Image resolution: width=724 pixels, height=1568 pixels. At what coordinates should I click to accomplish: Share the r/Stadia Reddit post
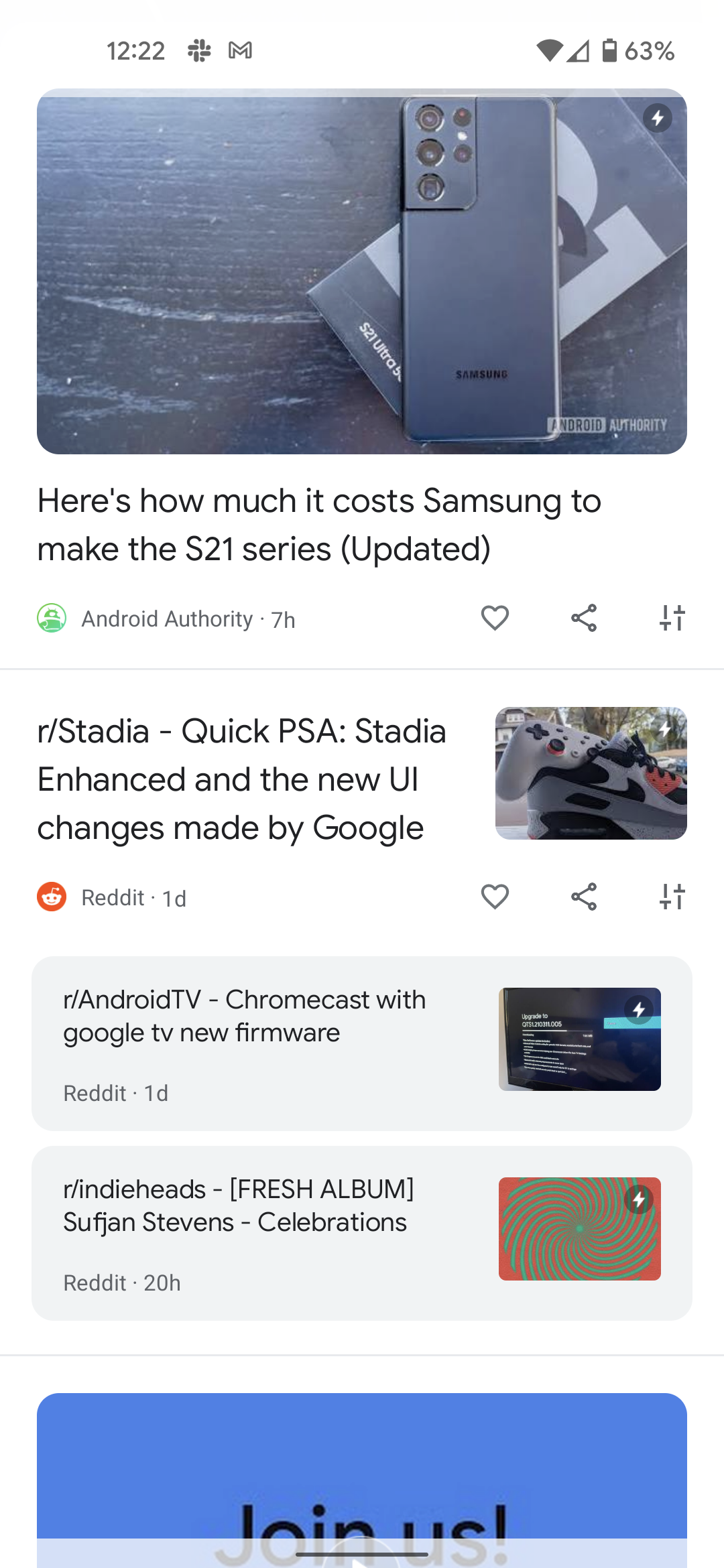[x=584, y=897]
